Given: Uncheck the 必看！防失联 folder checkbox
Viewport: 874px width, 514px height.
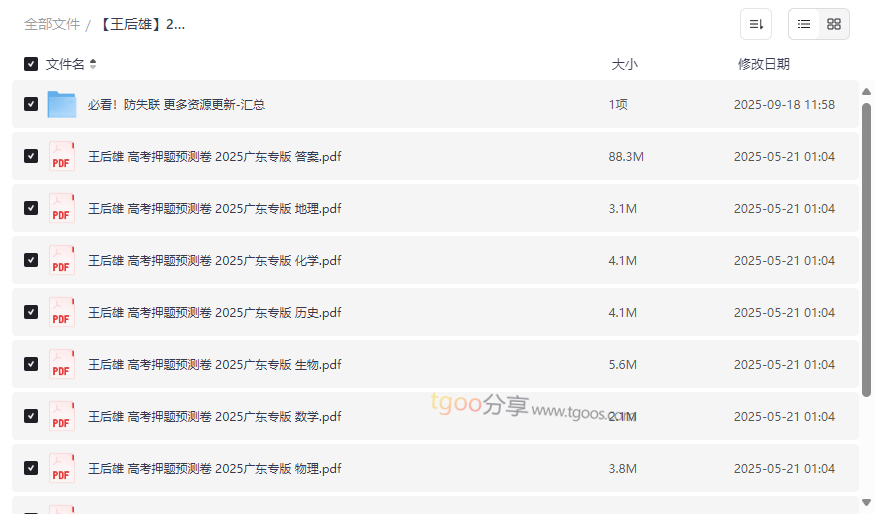Looking at the screenshot, I should click(x=31, y=104).
